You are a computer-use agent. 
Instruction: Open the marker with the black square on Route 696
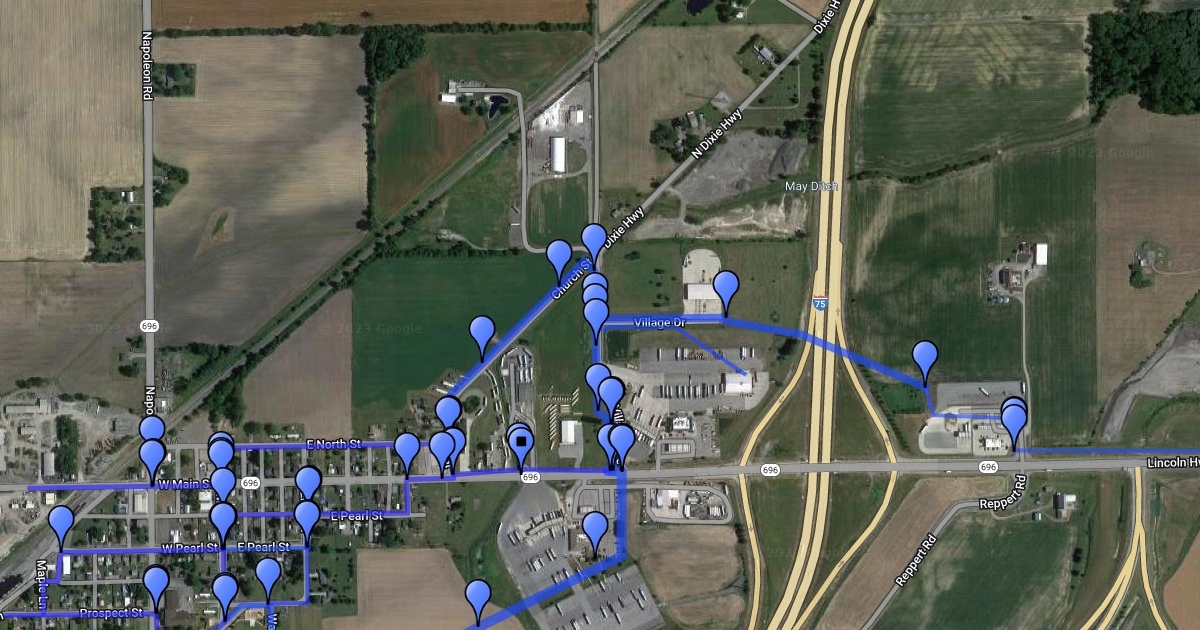(x=521, y=441)
